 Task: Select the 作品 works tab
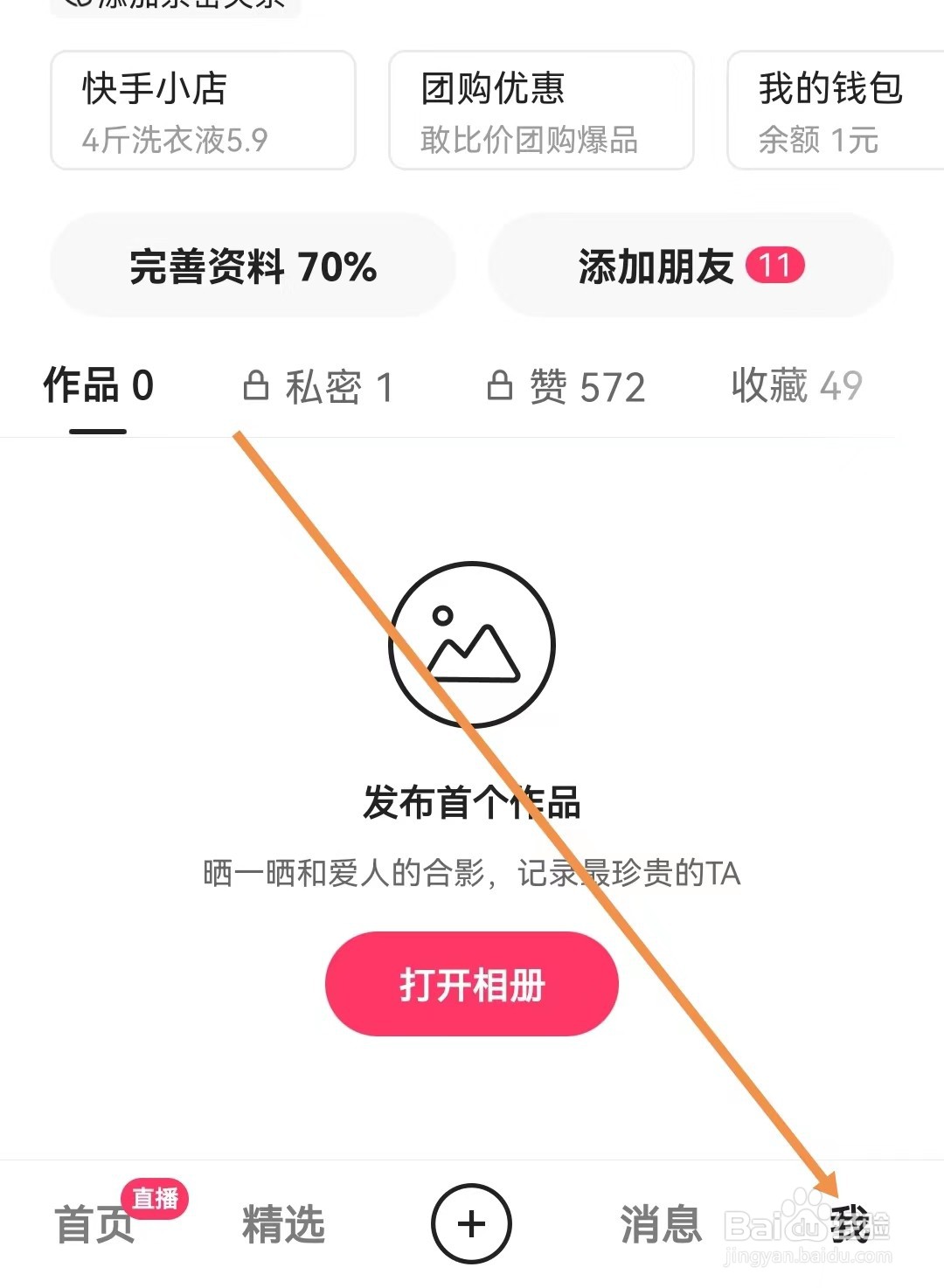pos(98,386)
